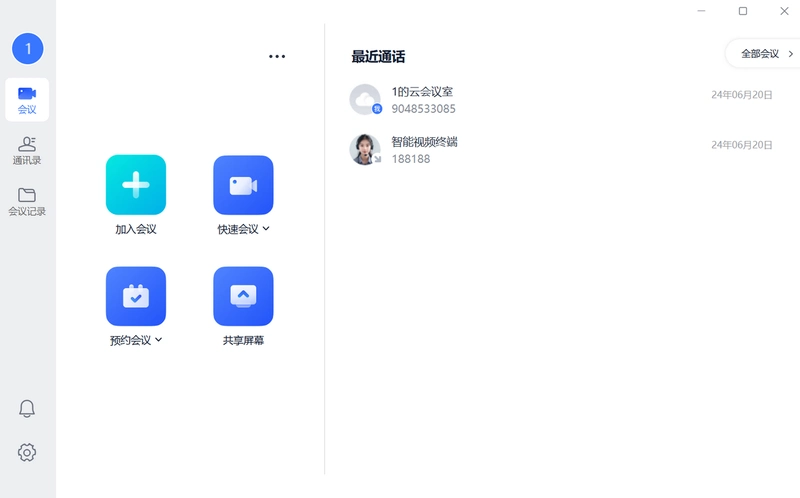Image resolution: width=800 pixels, height=498 pixels.
Task: Open the 1的云会议室 recent call
Action: click(x=561, y=100)
